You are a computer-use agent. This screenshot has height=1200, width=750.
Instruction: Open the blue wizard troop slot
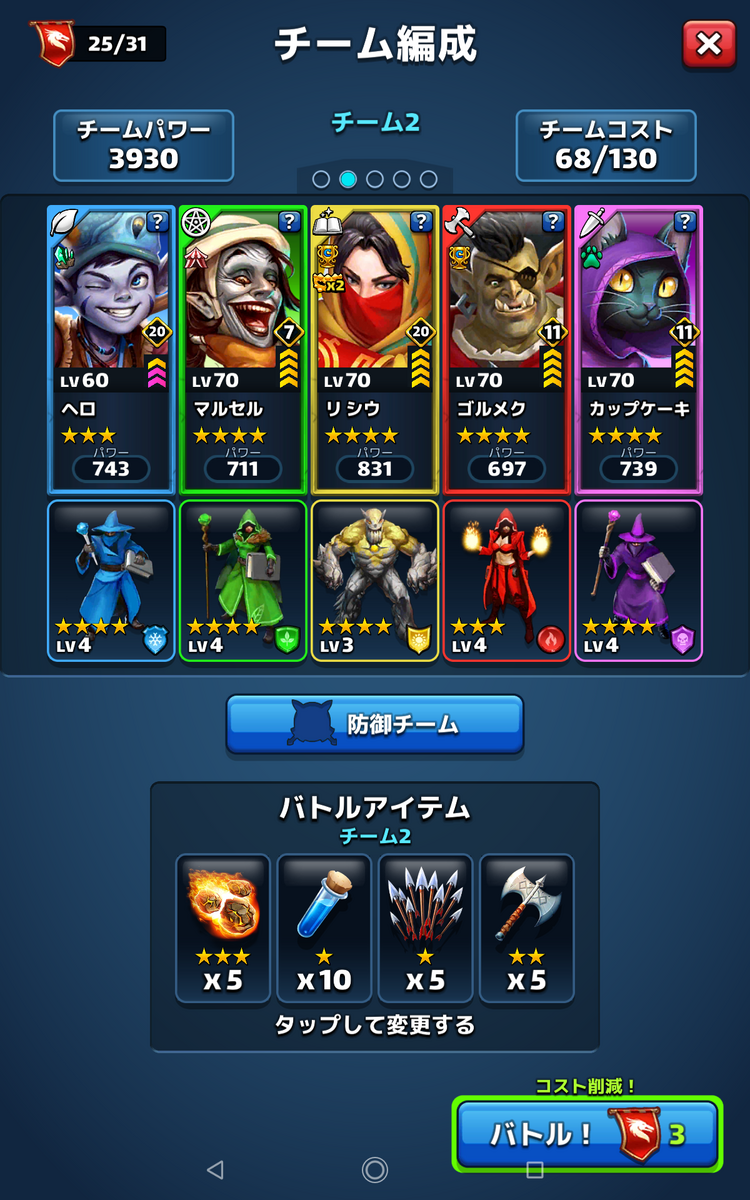tap(111, 580)
